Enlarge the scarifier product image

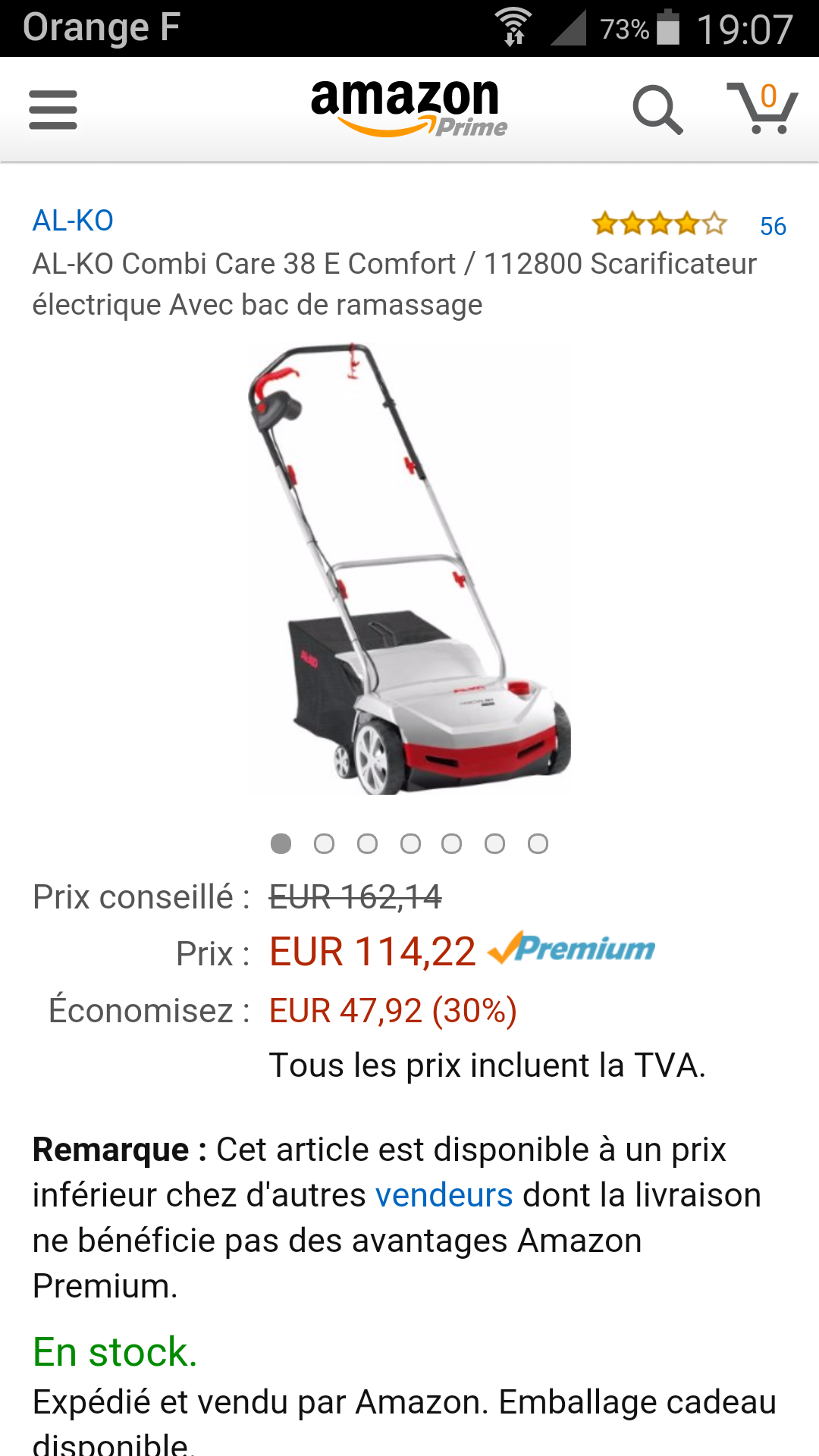tap(409, 569)
